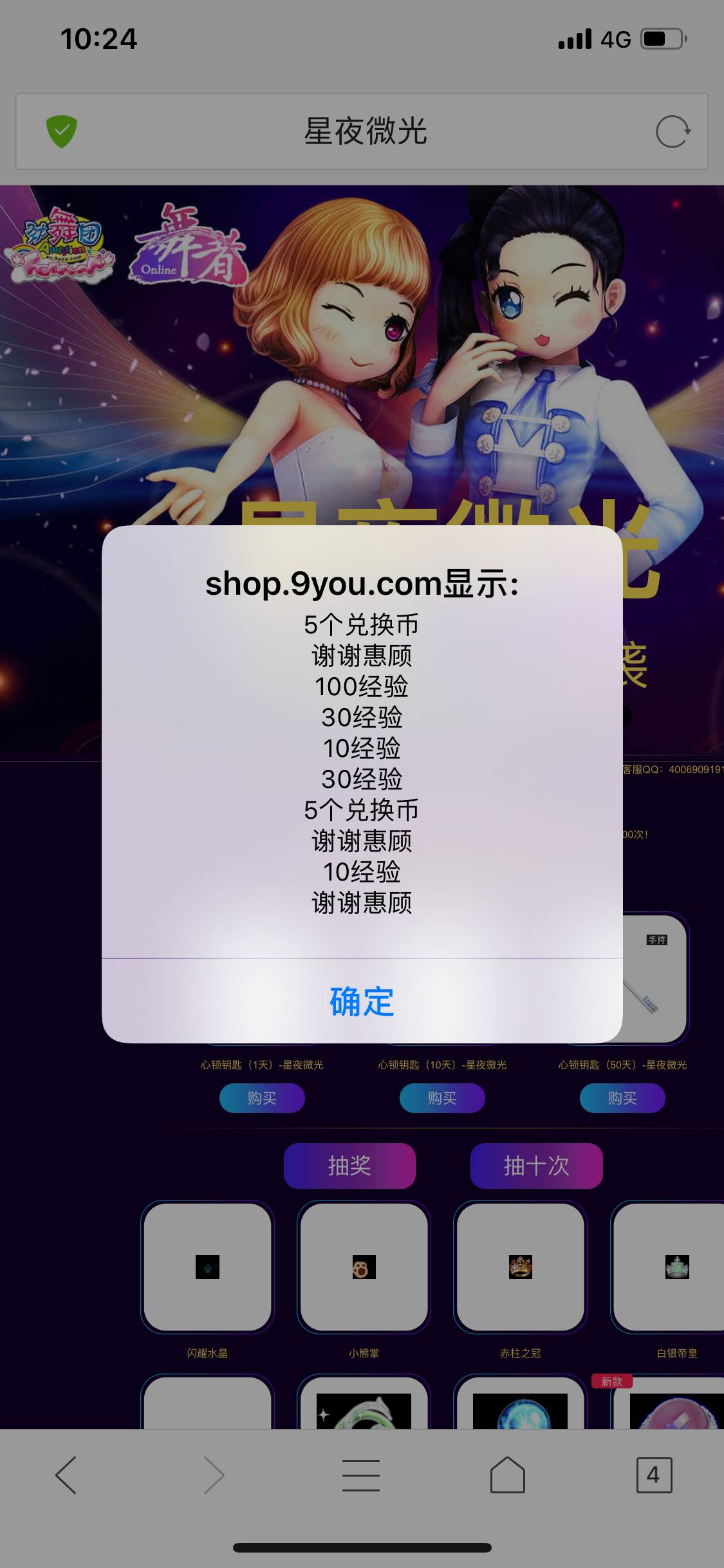
Task: Buy 心锁钥匙（10天）-星夜微光
Action: click(442, 1098)
